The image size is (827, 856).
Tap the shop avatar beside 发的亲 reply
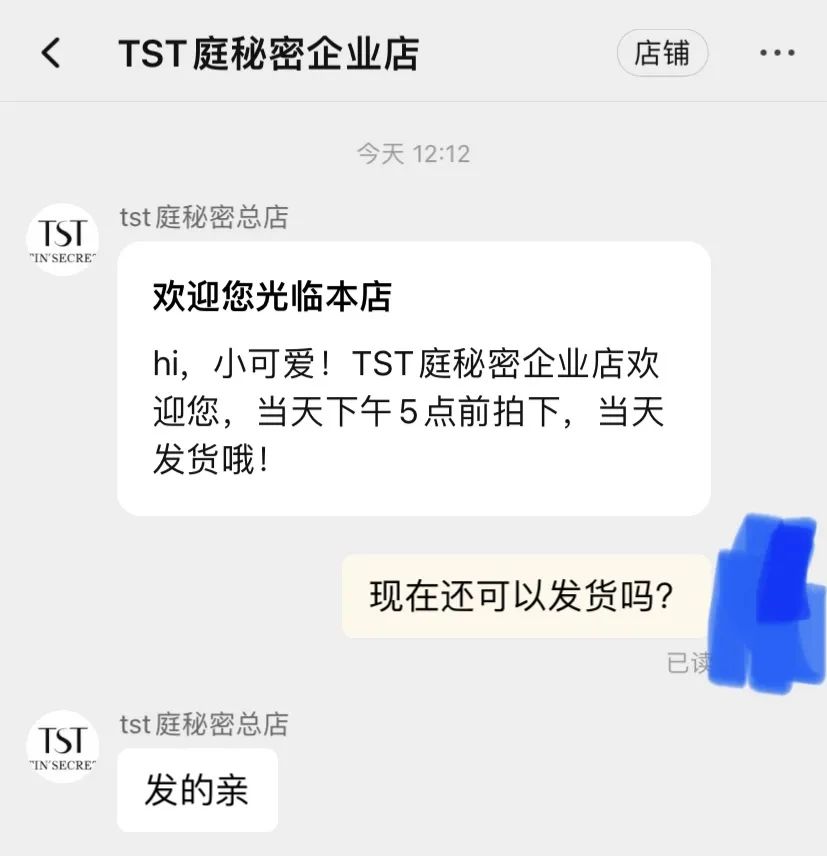[x=62, y=746]
